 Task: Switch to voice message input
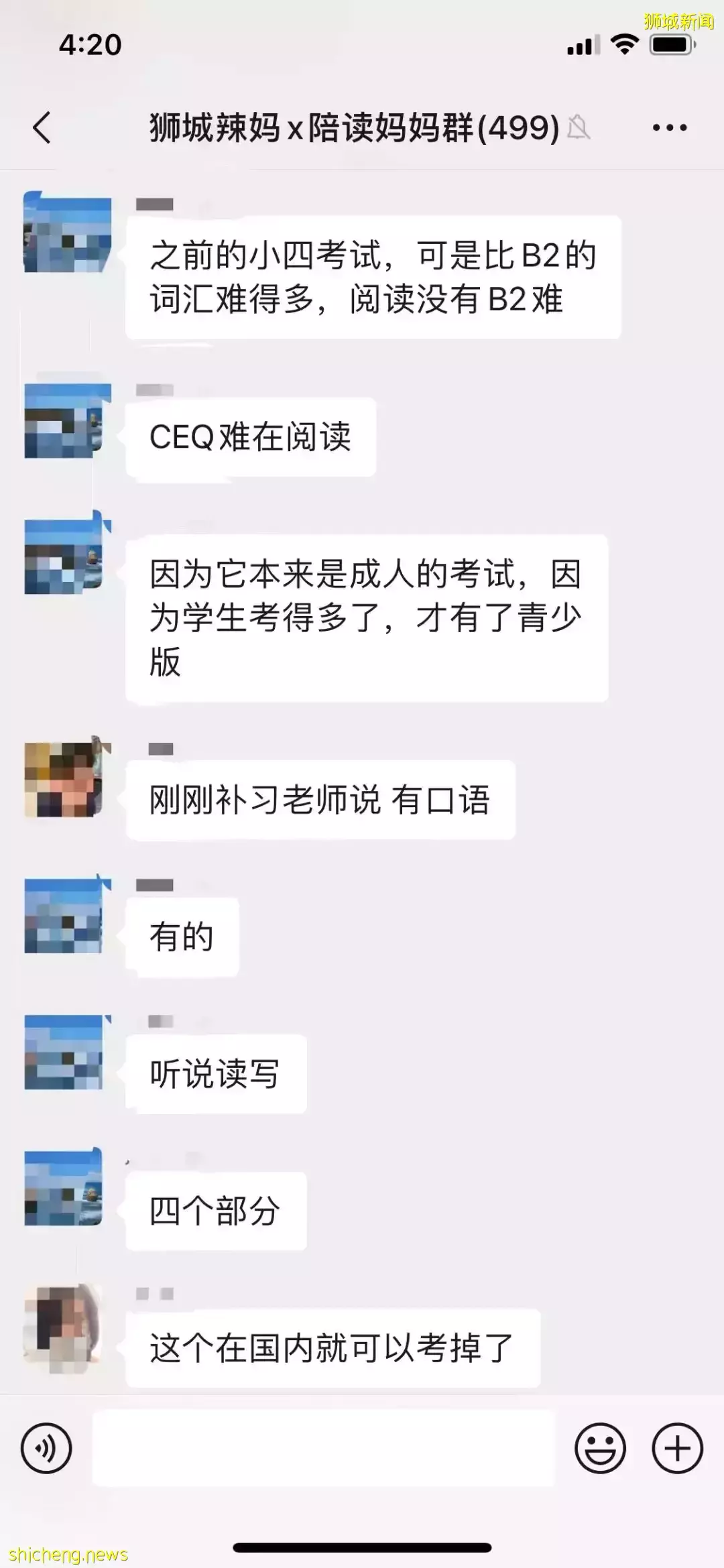46,1449
